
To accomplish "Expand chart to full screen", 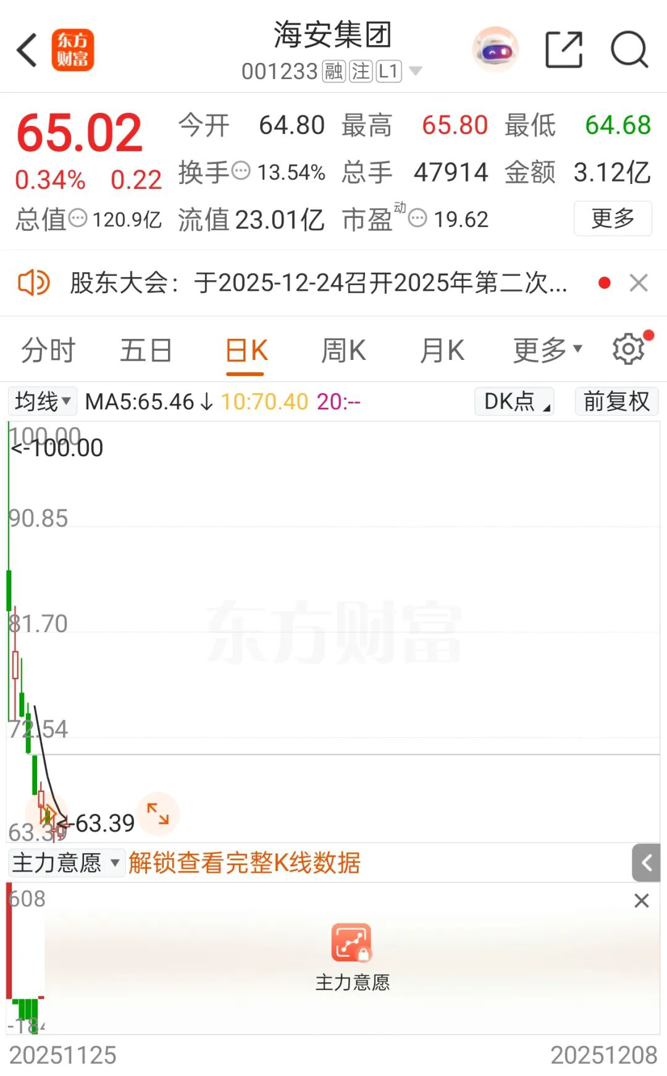I will (x=158, y=814).
